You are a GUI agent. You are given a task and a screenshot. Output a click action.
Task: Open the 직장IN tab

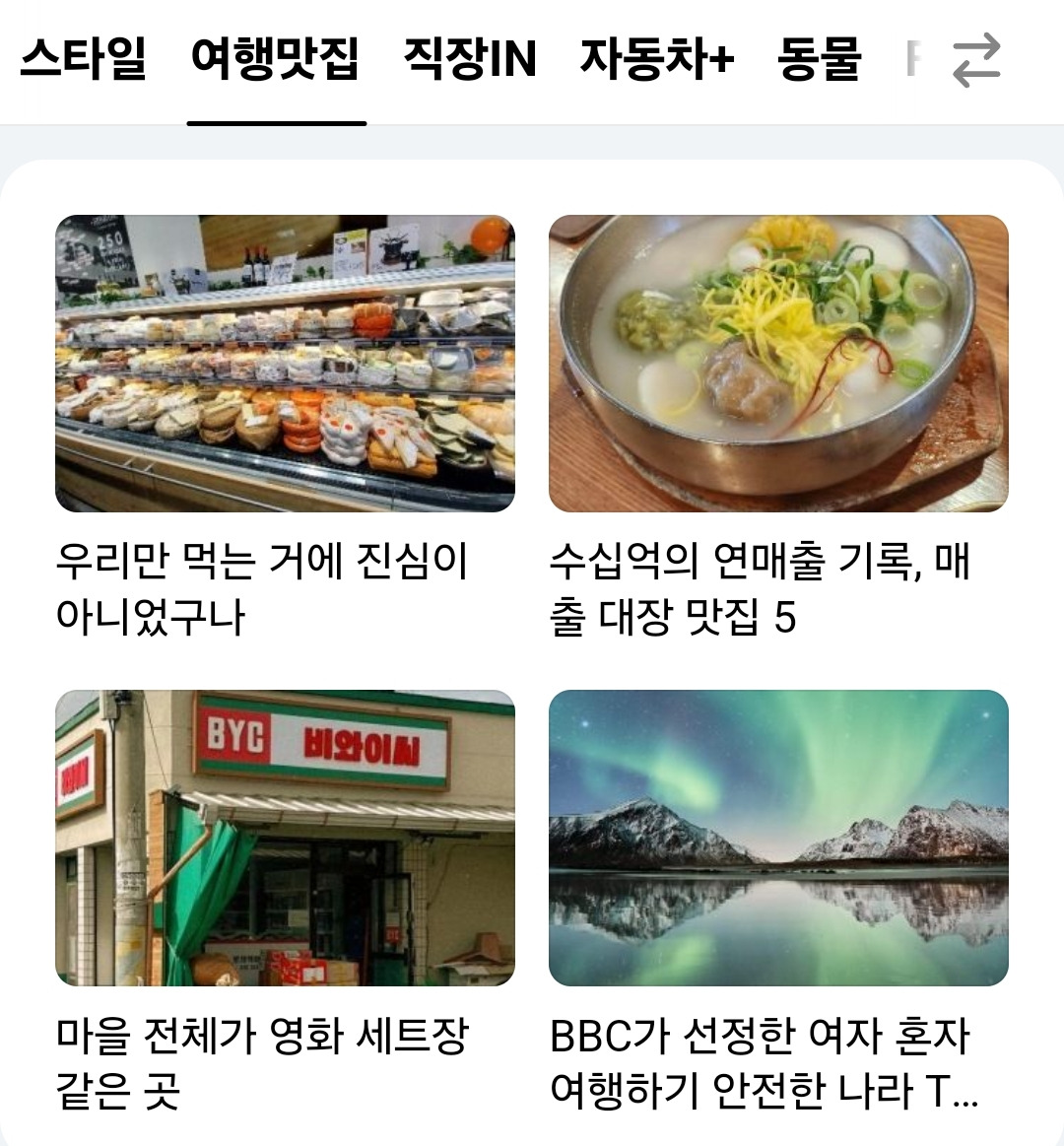point(470,59)
